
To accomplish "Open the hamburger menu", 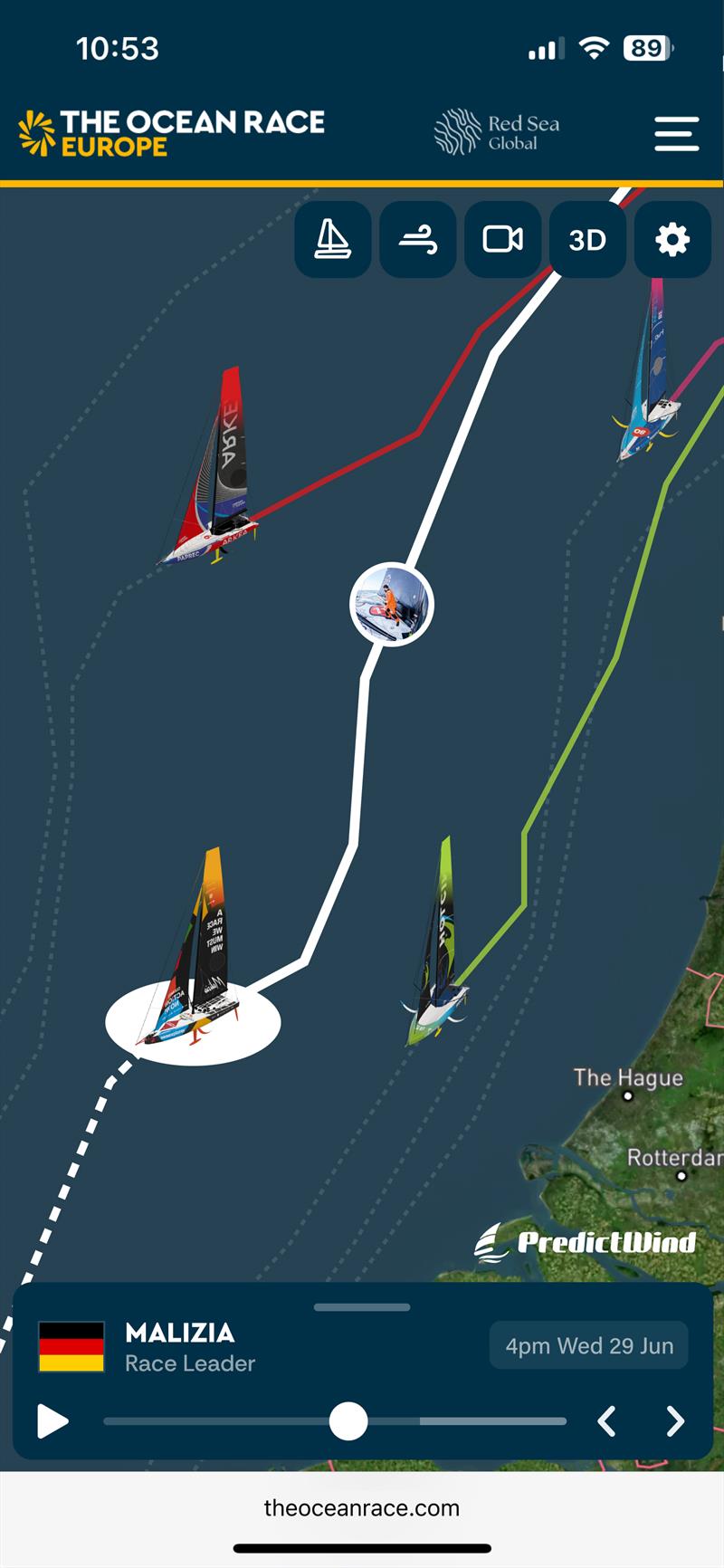I will (676, 133).
